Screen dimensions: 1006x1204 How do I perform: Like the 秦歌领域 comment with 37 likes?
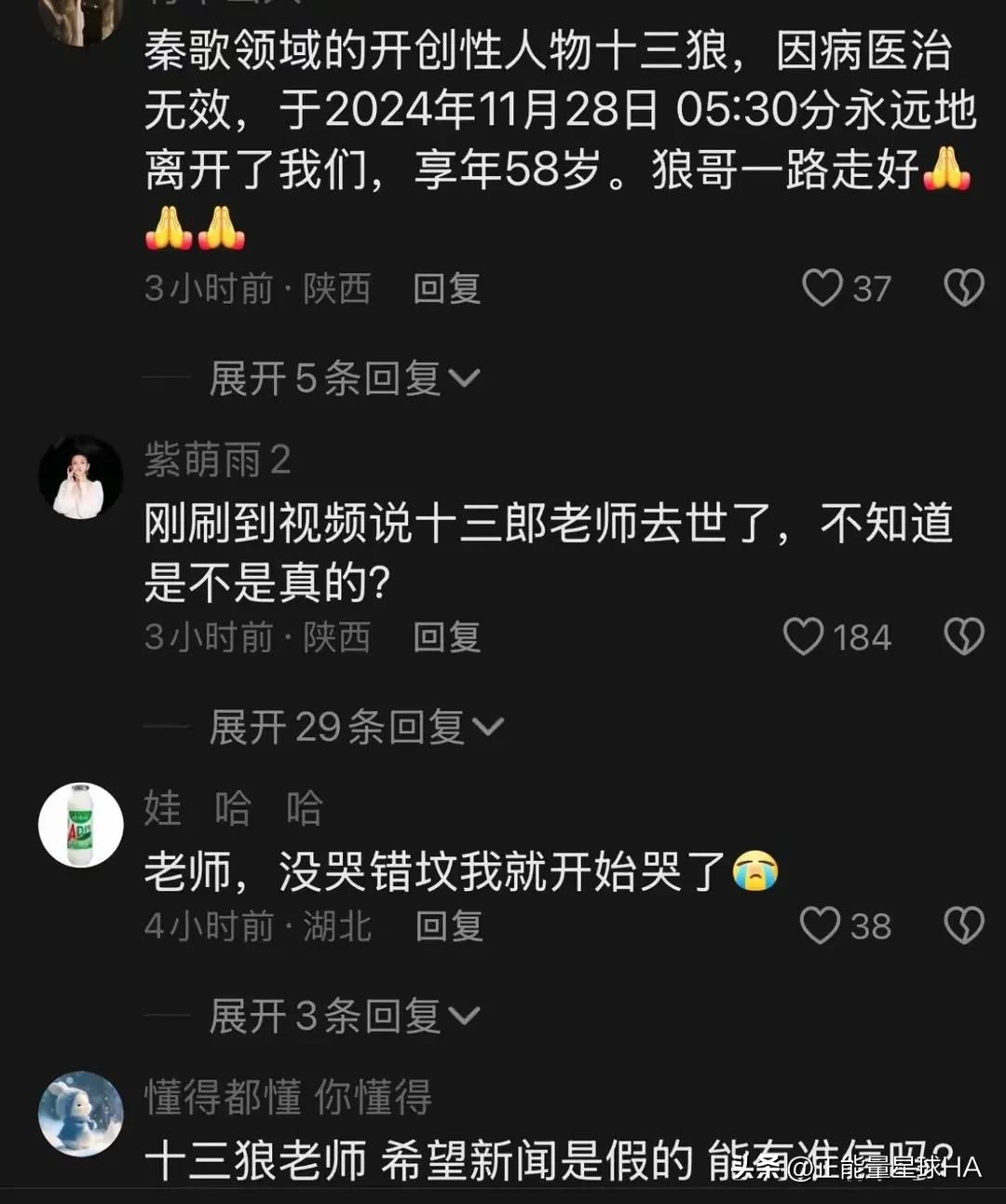(x=822, y=288)
